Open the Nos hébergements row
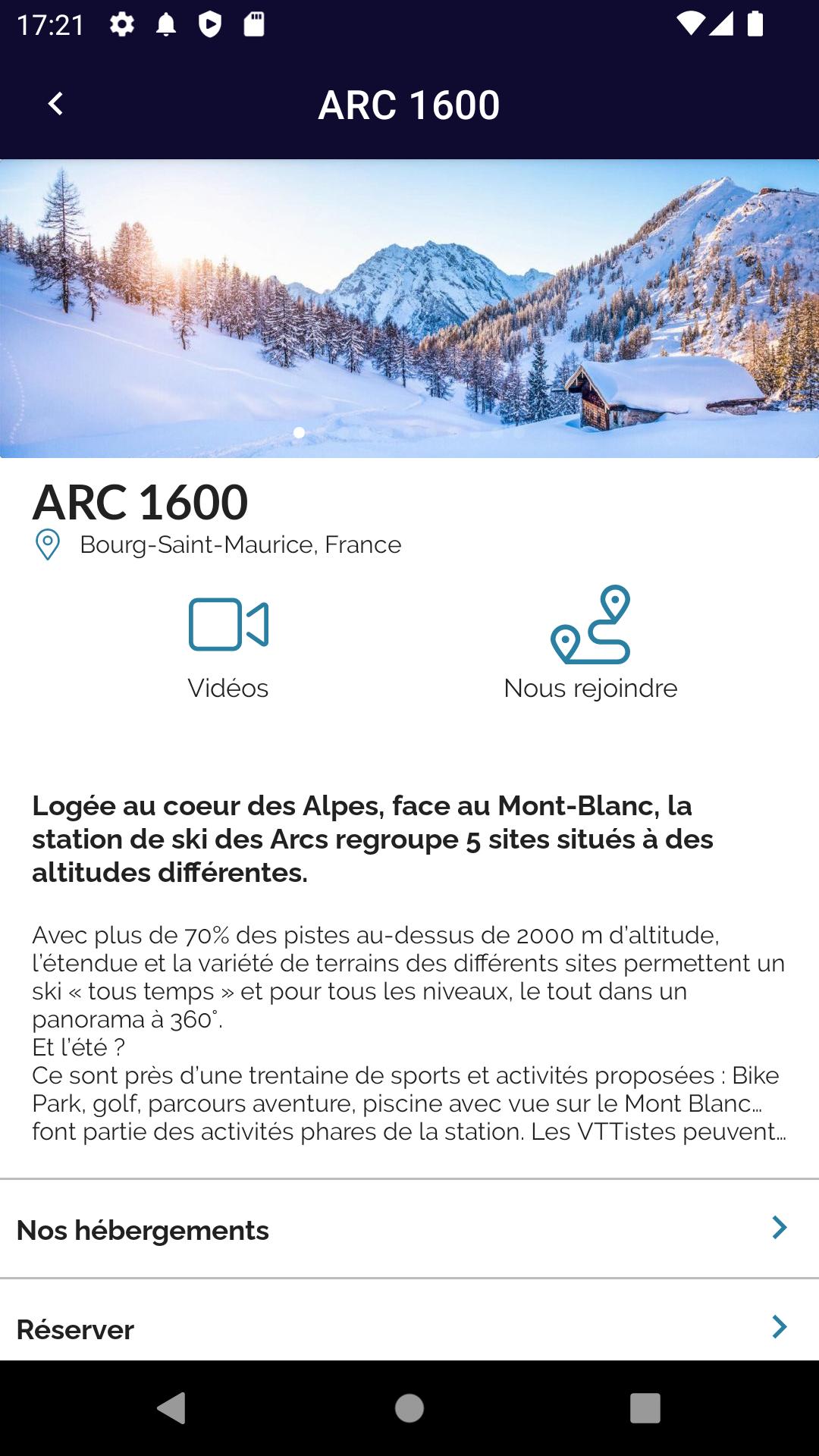Viewport: 819px width, 1456px height. click(409, 1229)
